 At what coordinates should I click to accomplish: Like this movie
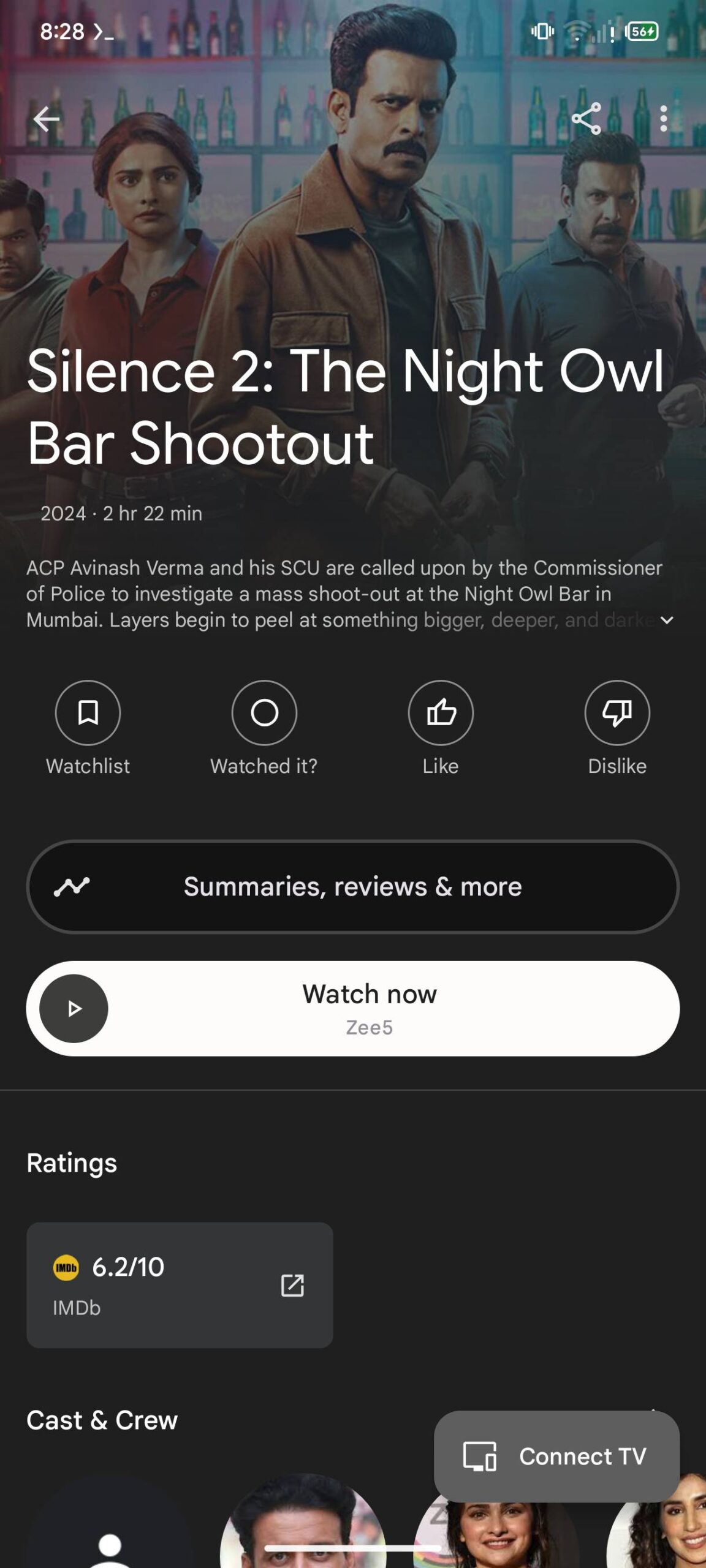pos(441,713)
